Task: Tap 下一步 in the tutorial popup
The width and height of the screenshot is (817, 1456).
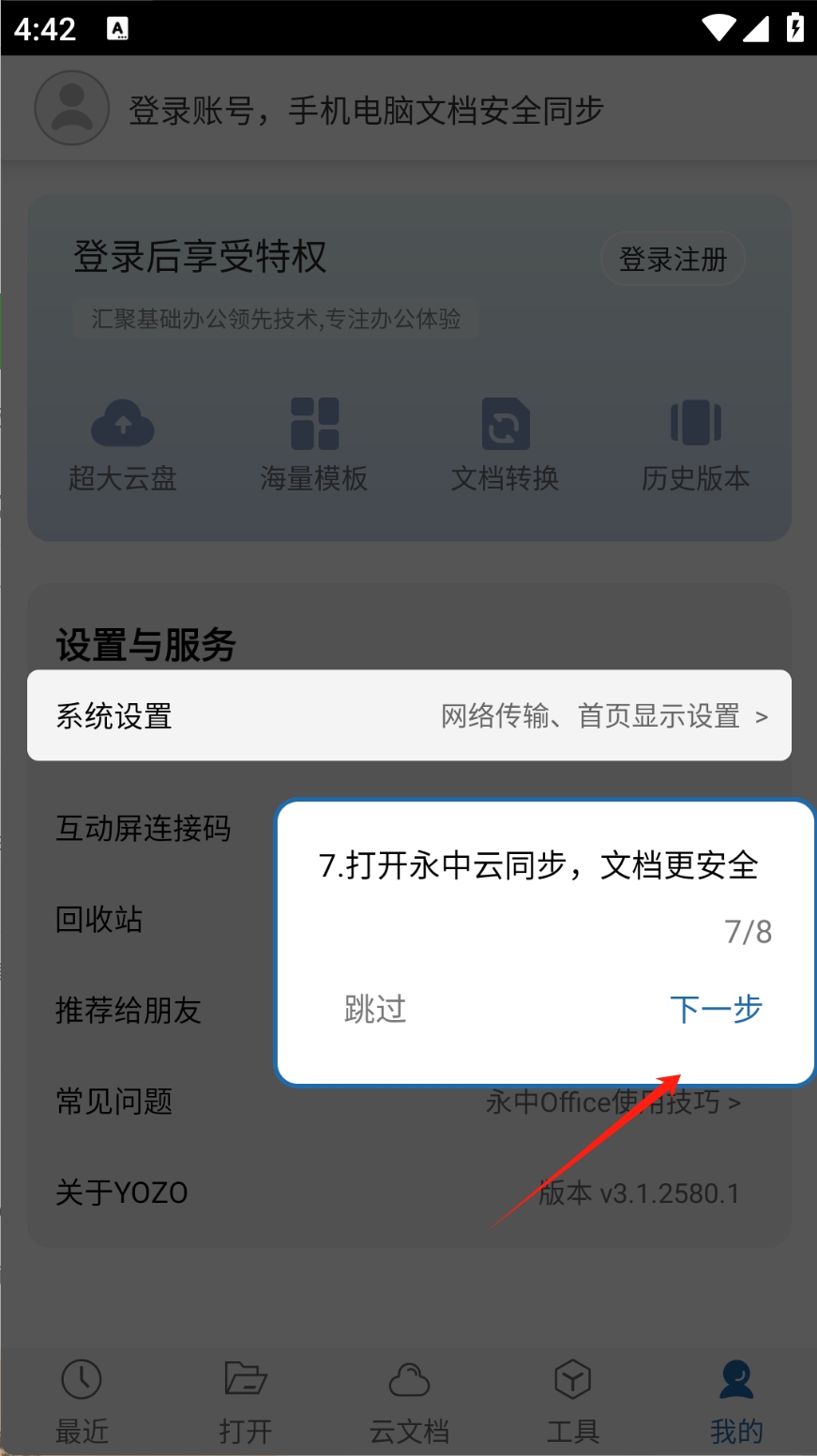Action: (715, 1010)
